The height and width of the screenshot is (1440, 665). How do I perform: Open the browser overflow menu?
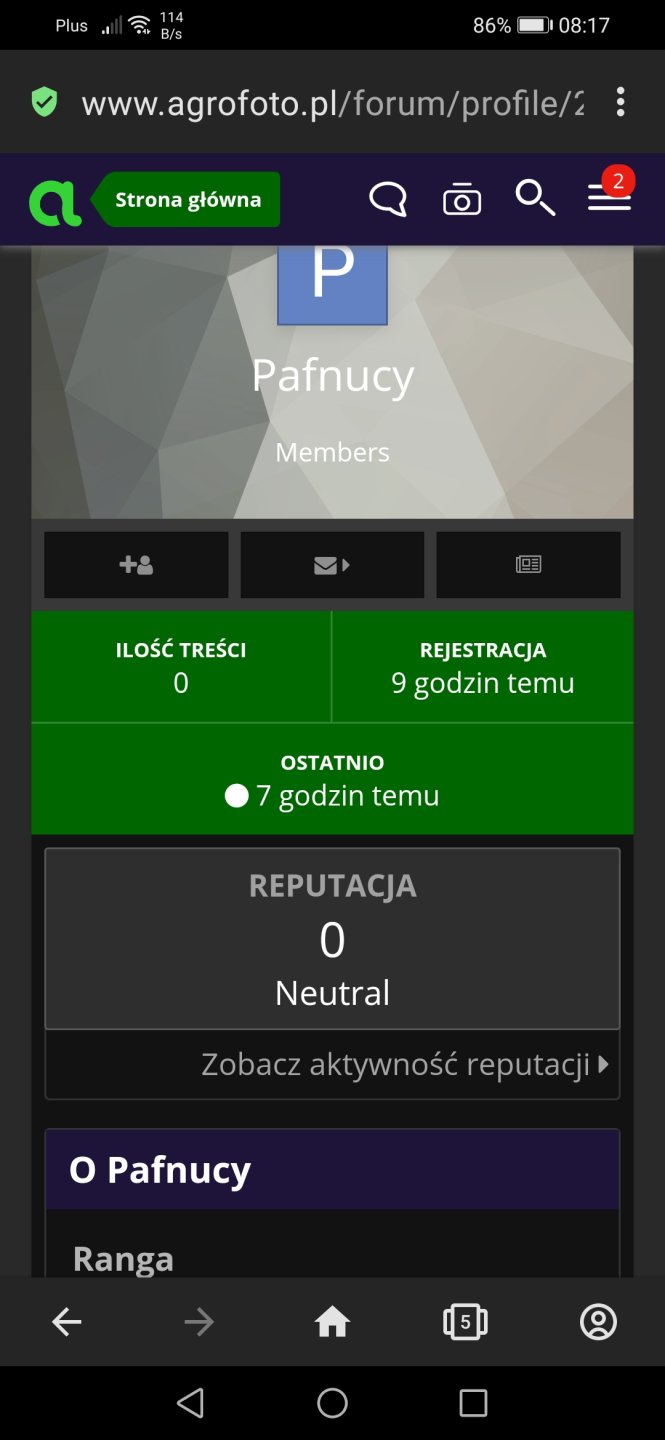(x=621, y=102)
